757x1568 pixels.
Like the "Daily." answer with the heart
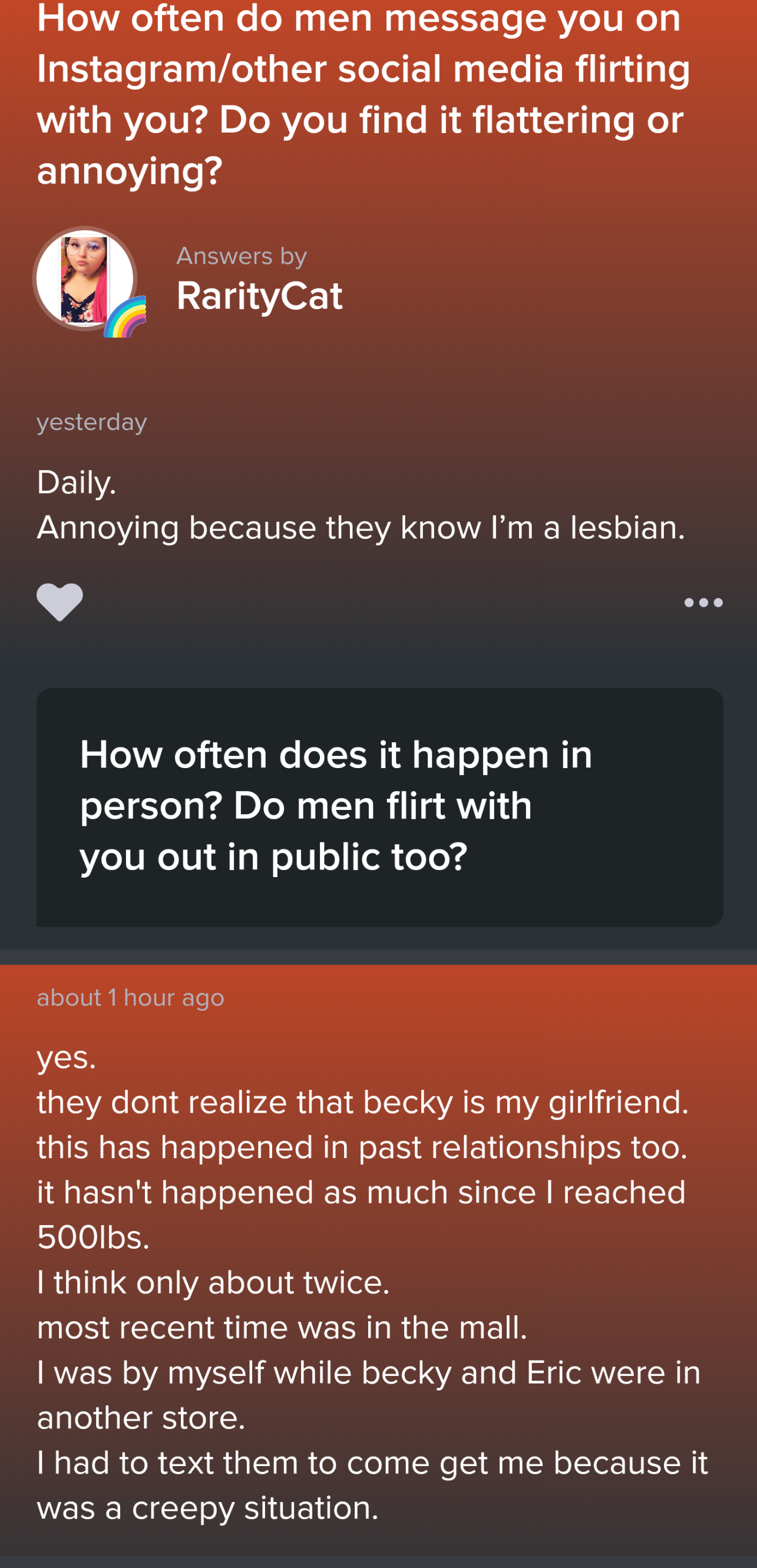pos(59,602)
